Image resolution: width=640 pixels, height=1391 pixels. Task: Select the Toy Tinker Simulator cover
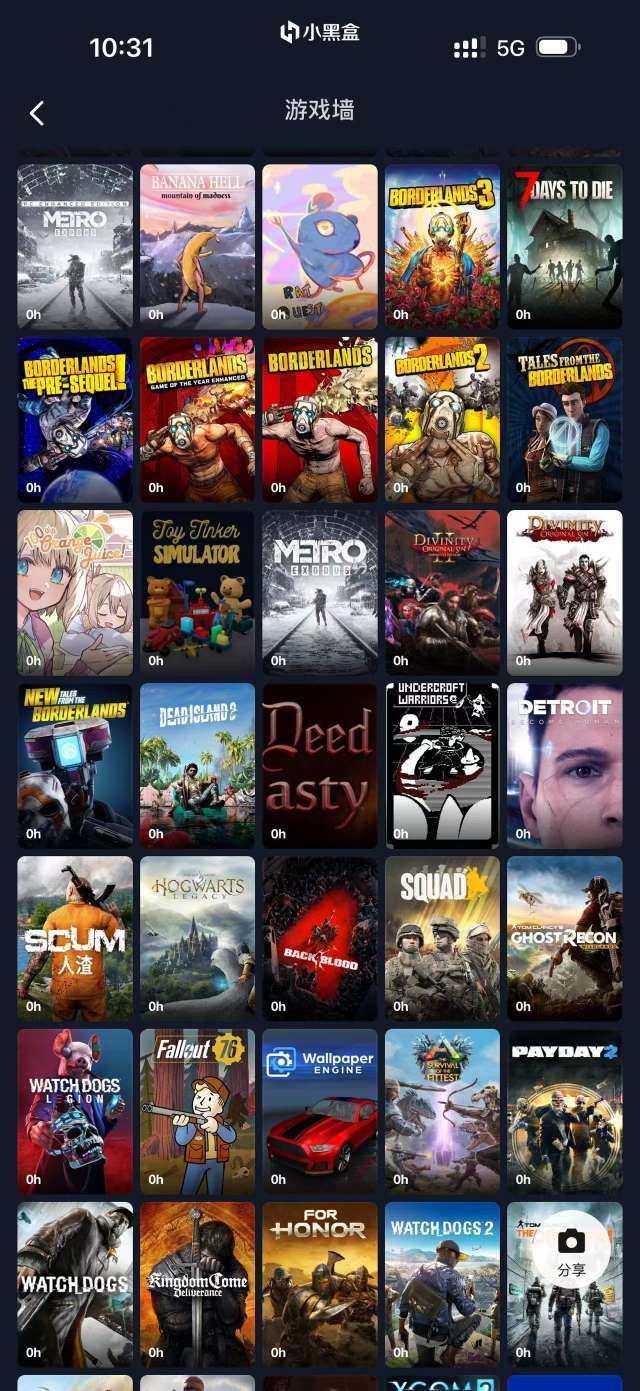(x=197, y=592)
